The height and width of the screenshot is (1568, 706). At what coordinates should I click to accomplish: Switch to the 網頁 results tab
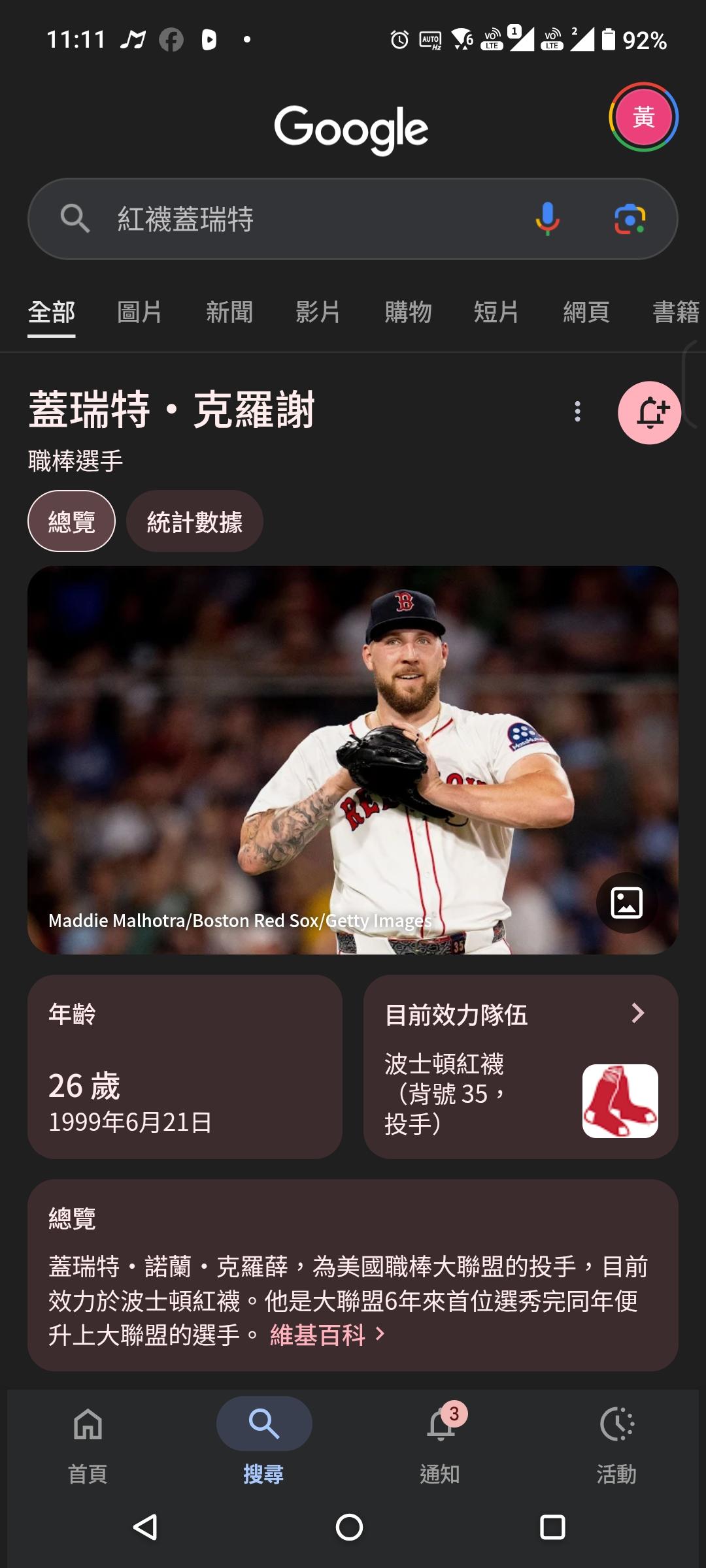point(586,312)
